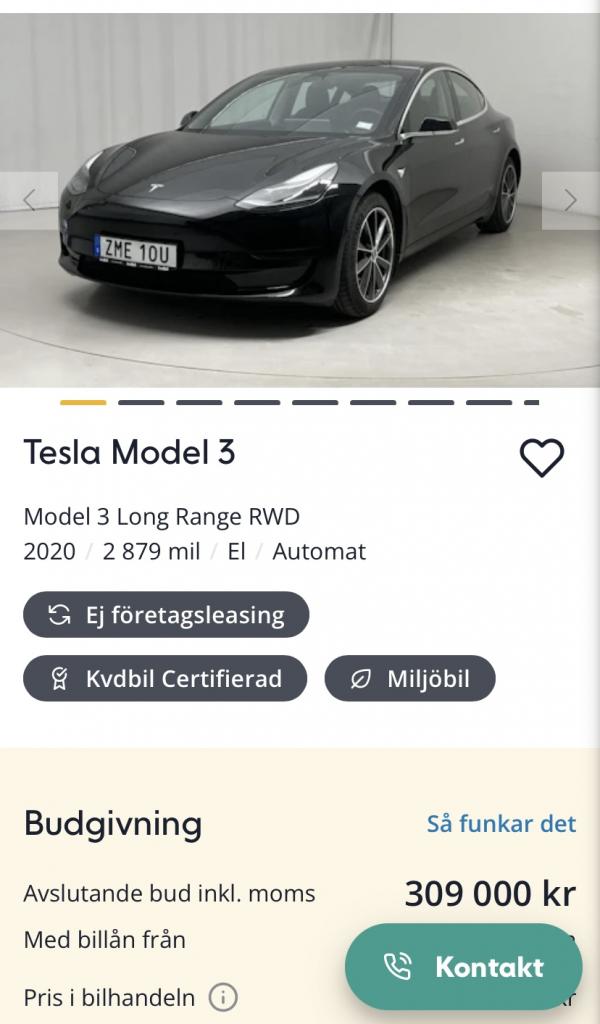600x1024 pixels.
Task: Tap the Ej företagsleasing chip
Action: 166,615
